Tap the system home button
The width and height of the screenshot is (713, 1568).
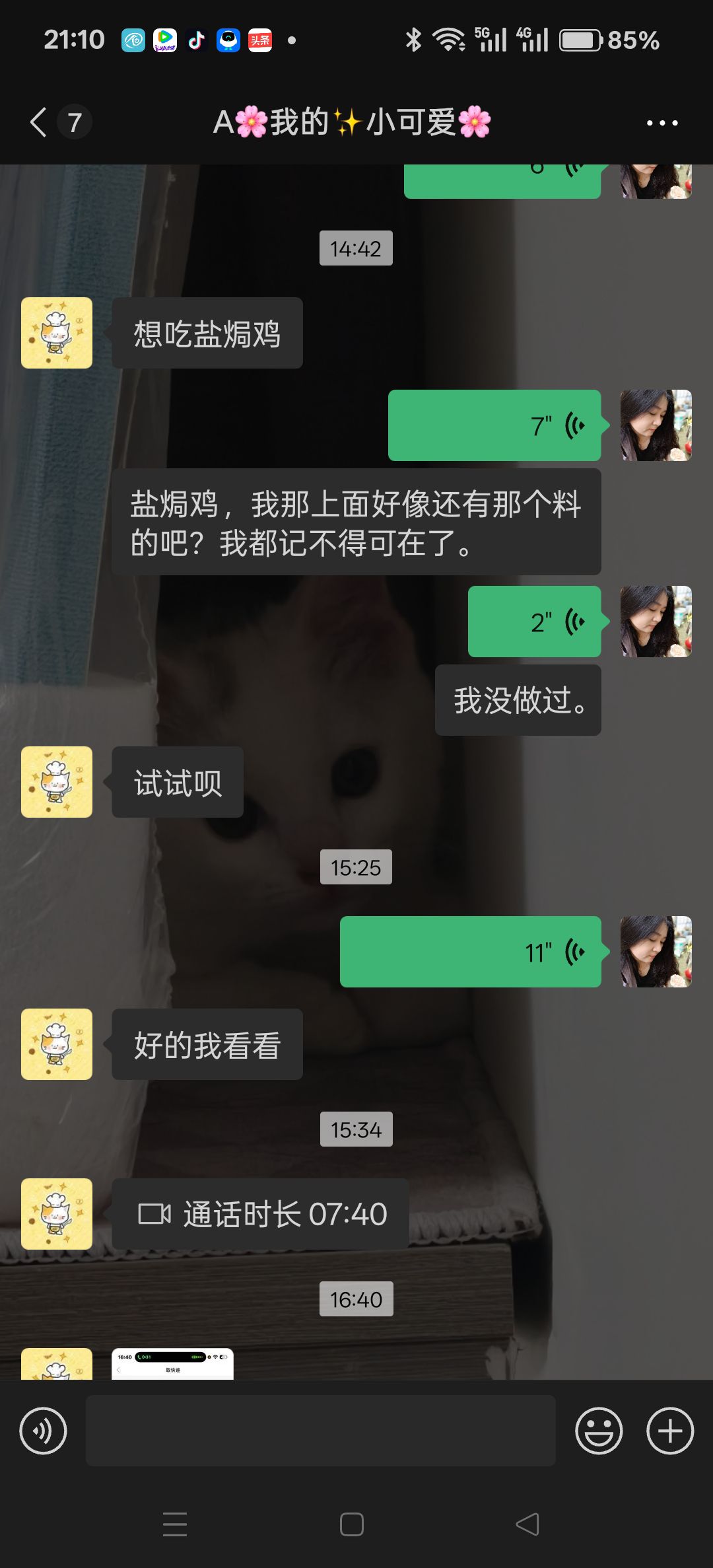[351, 1524]
